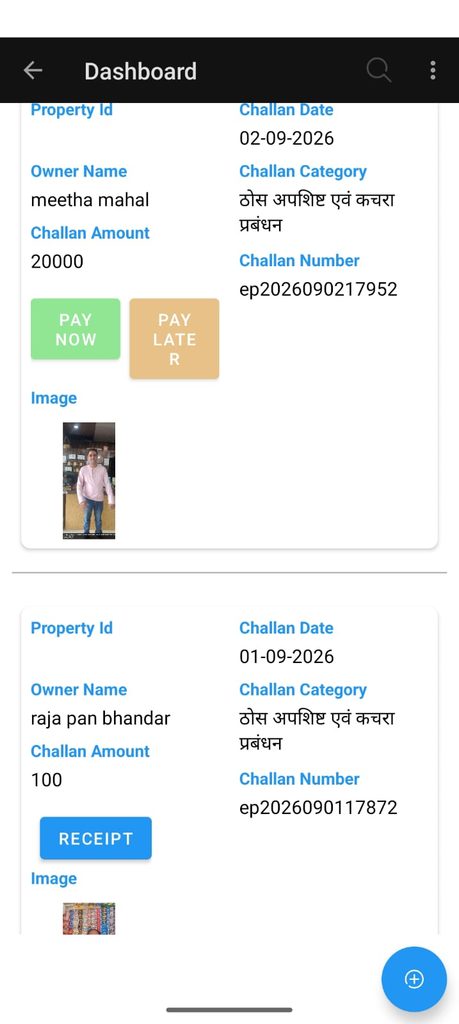This screenshot has height=1024, width=459.
Task: Open the three-dot overflow menu
Action: (433, 70)
